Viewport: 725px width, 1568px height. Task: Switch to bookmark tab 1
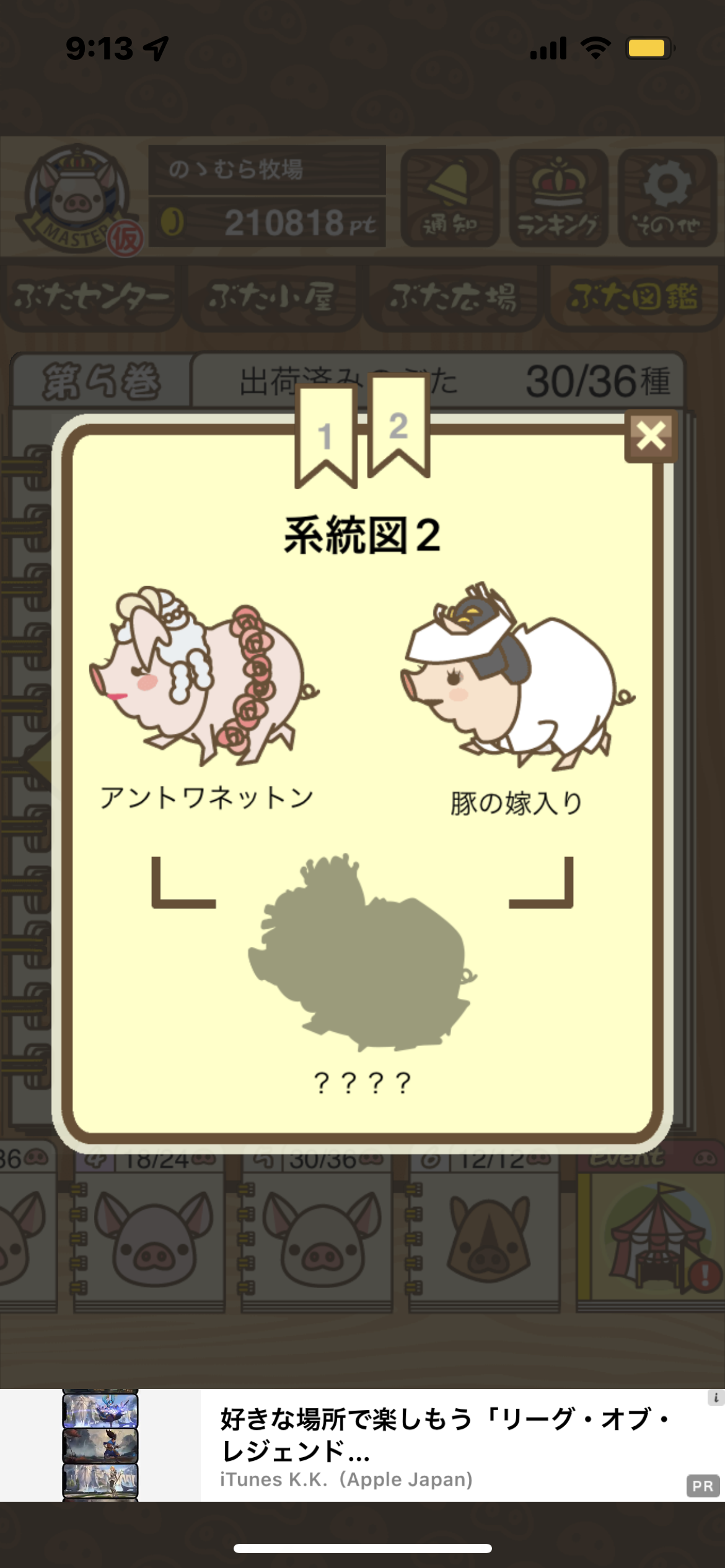click(x=326, y=436)
